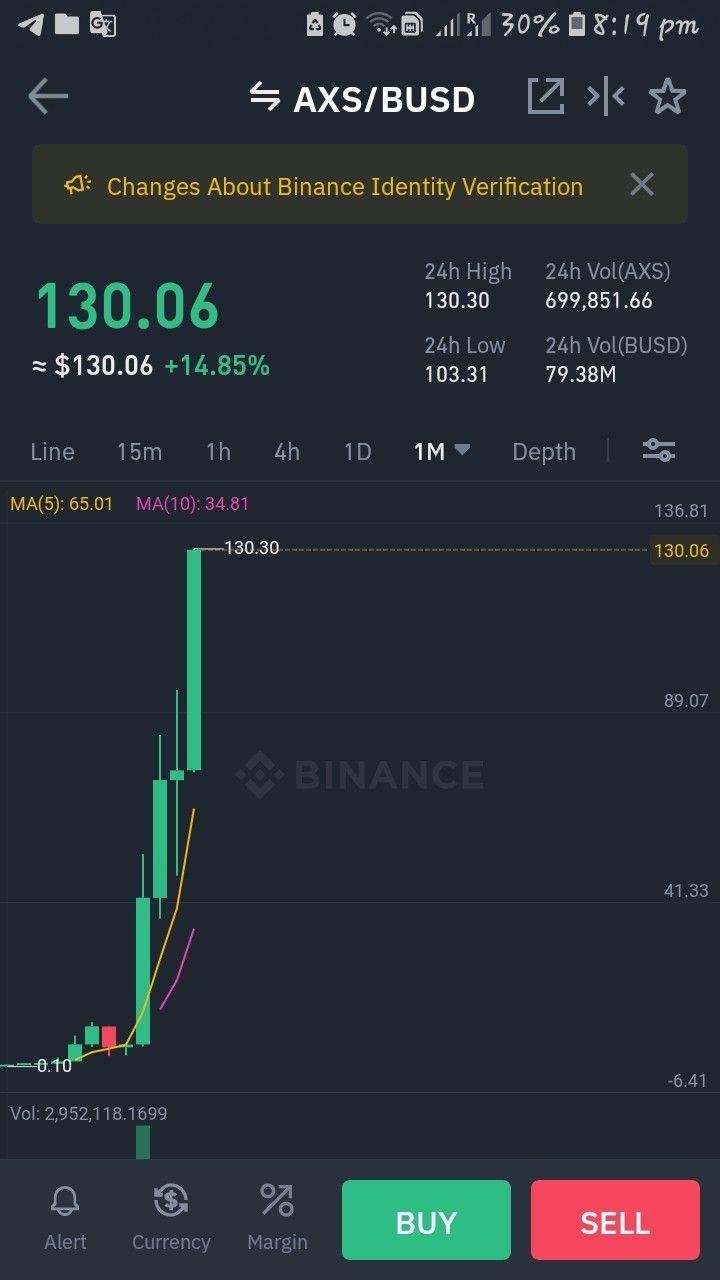
Task: Switch trading pair via AXS/BUSD title
Action: coord(361,98)
